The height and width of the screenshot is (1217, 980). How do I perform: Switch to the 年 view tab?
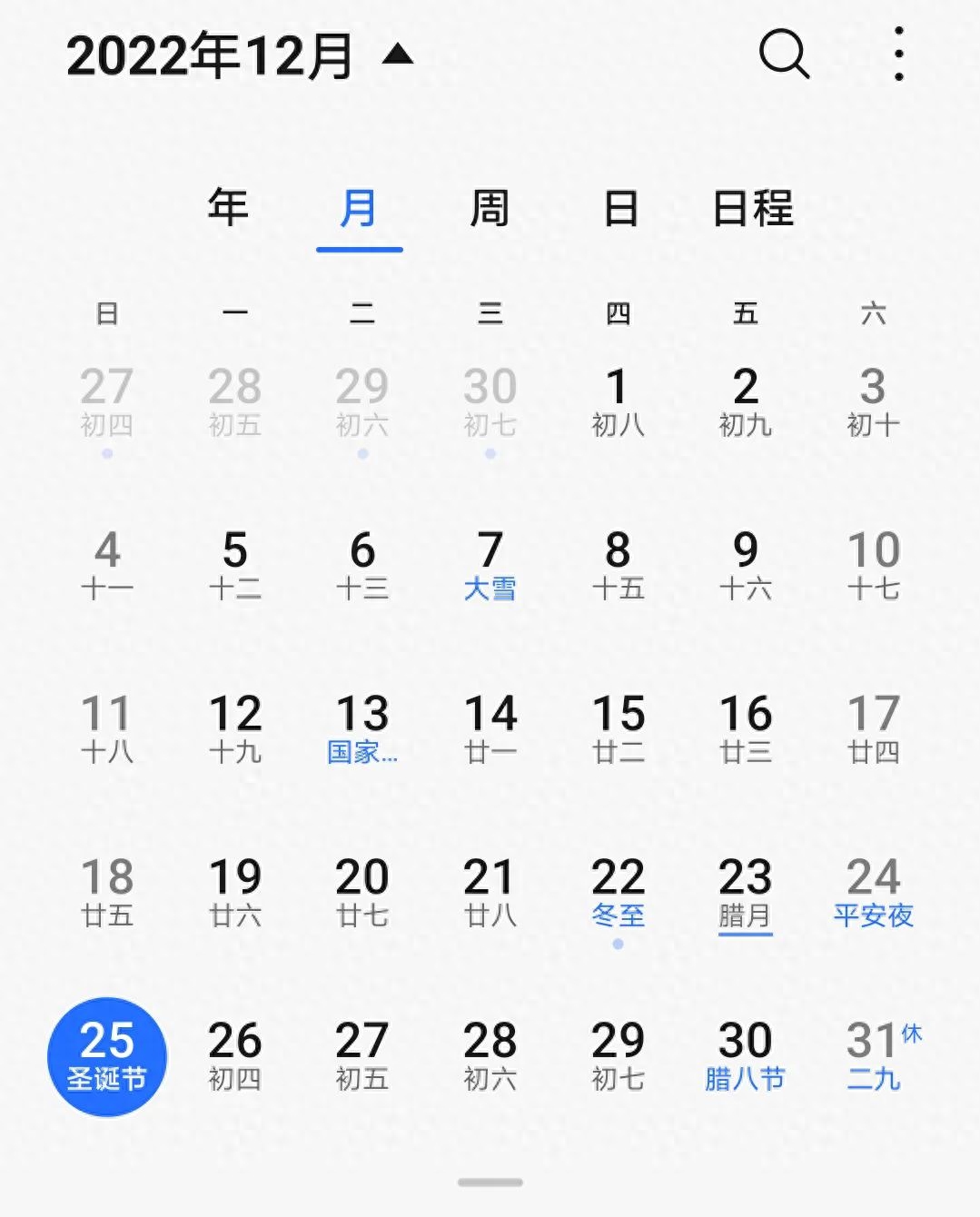coord(228,208)
